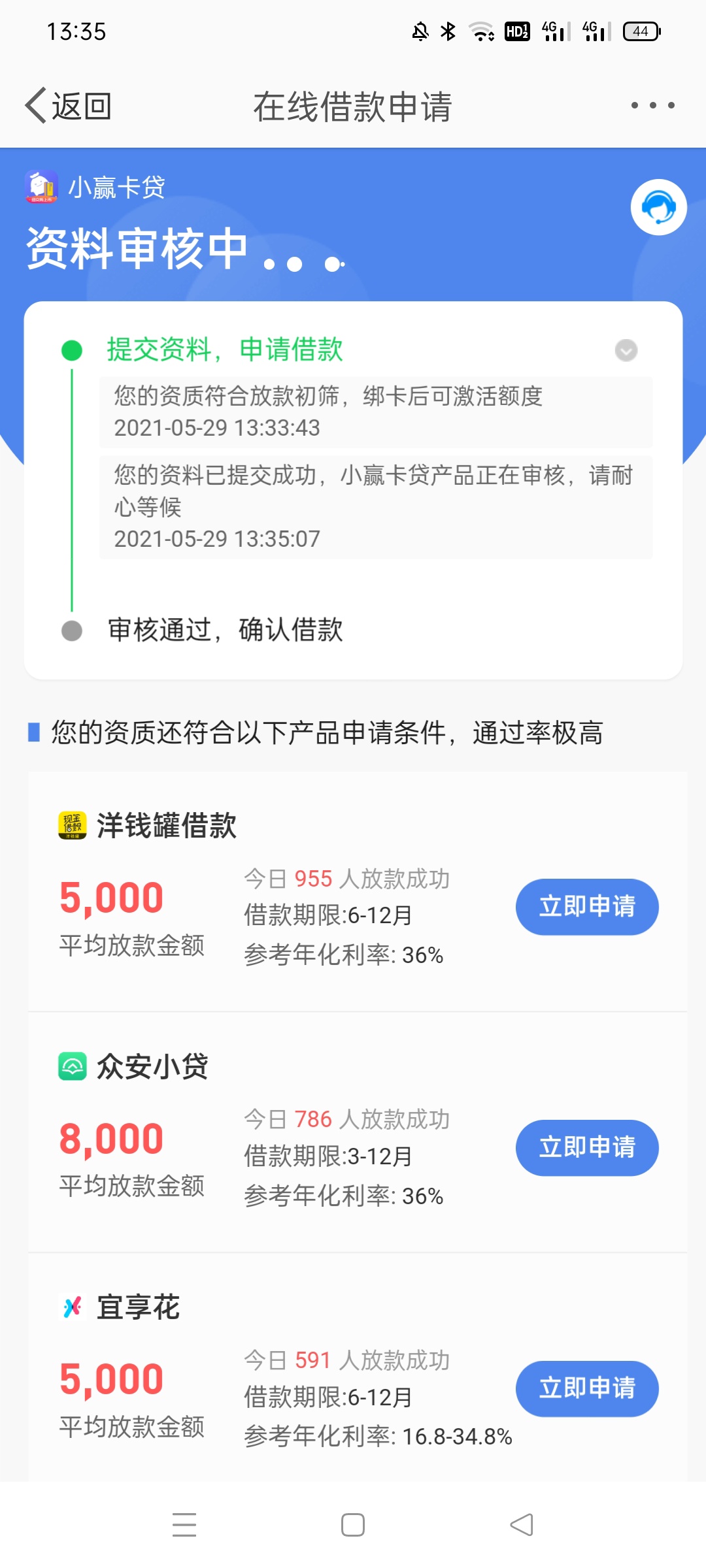Open the three-dot overflow menu
This screenshot has width=706, height=1568.
652,105
